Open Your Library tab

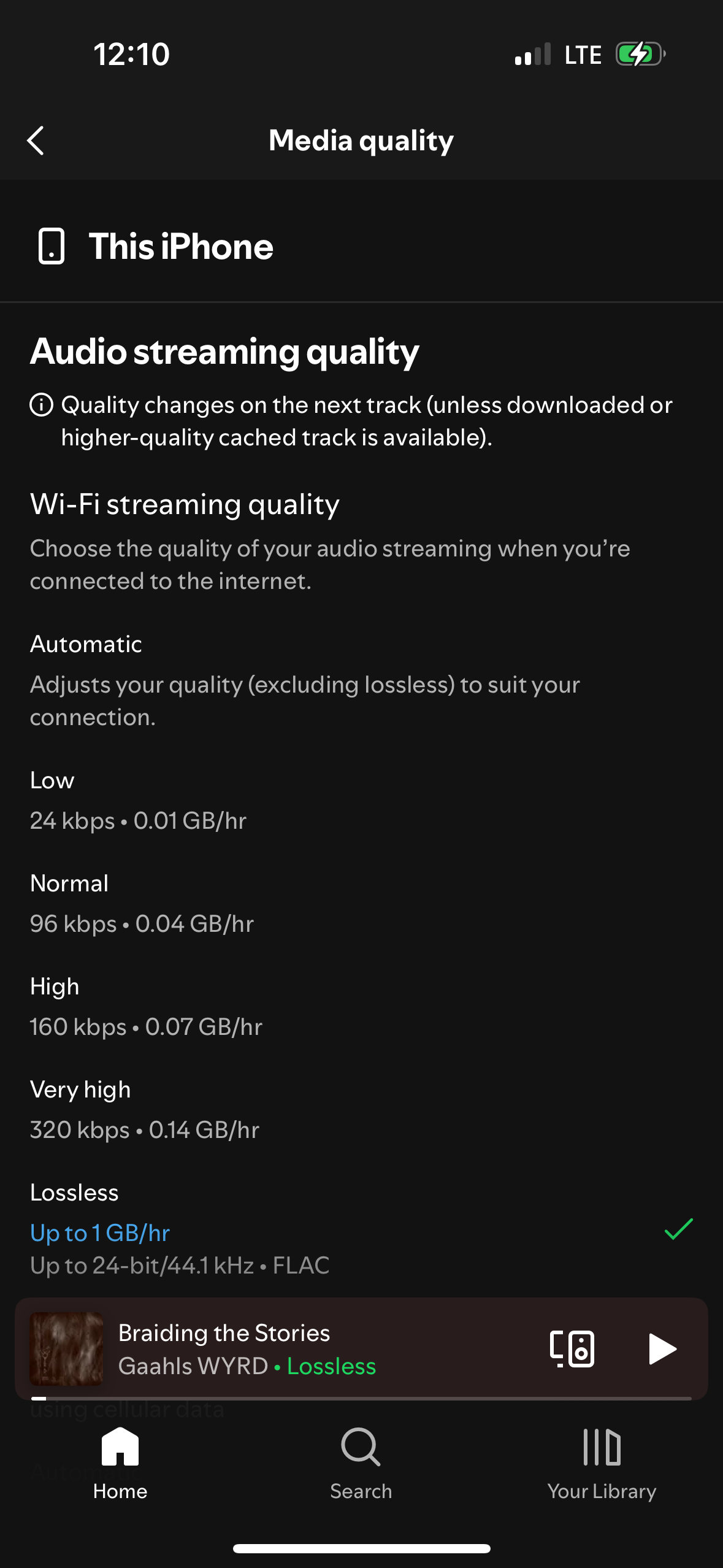click(602, 1464)
